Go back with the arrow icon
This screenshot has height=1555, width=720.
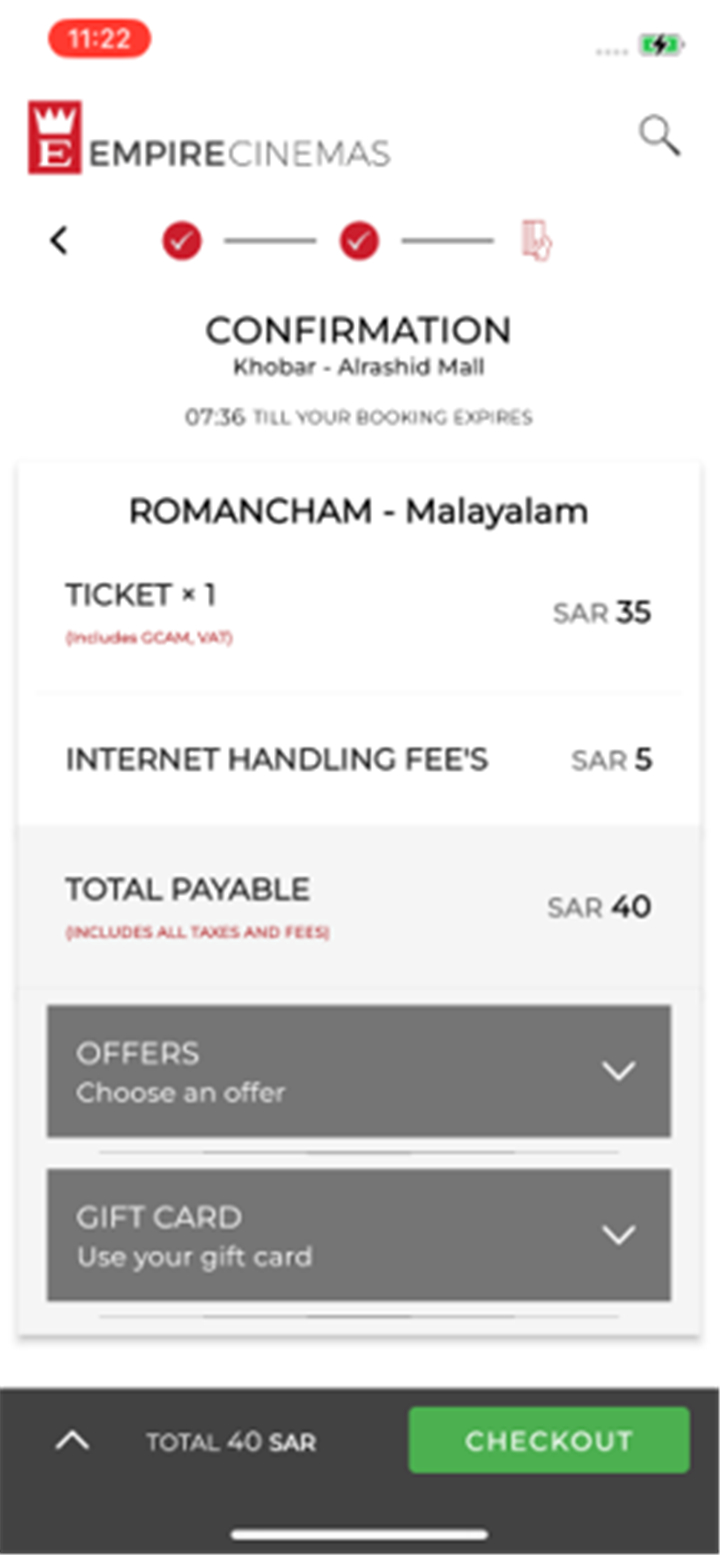pos(60,240)
